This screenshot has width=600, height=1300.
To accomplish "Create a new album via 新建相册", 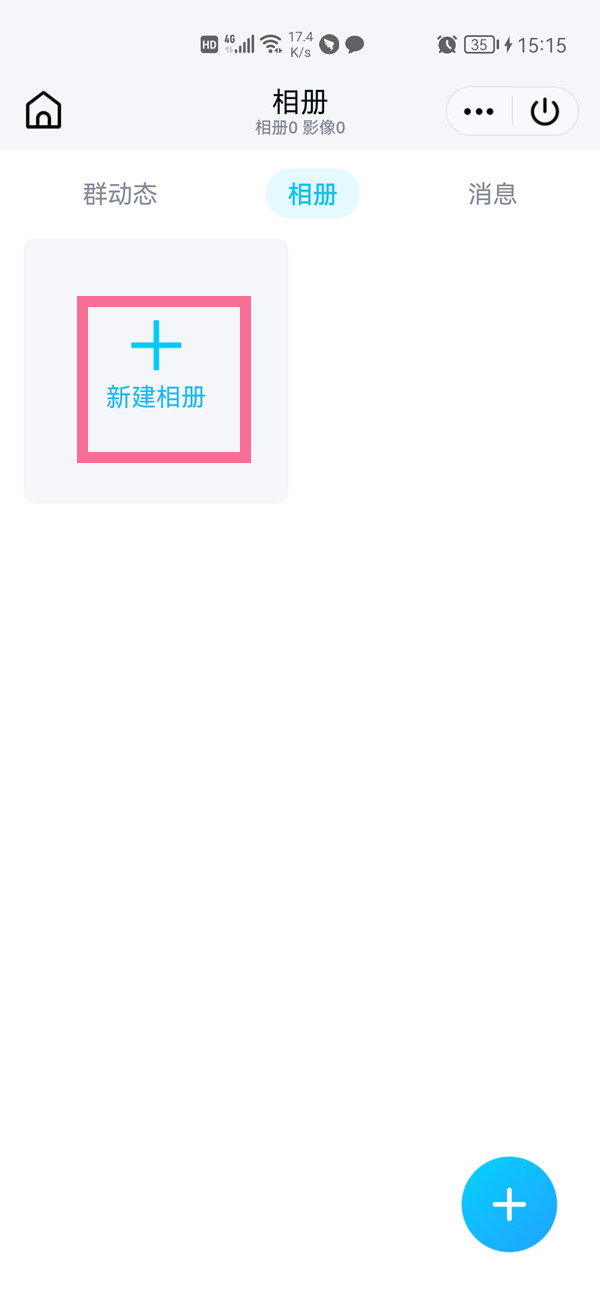I will (x=156, y=371).
